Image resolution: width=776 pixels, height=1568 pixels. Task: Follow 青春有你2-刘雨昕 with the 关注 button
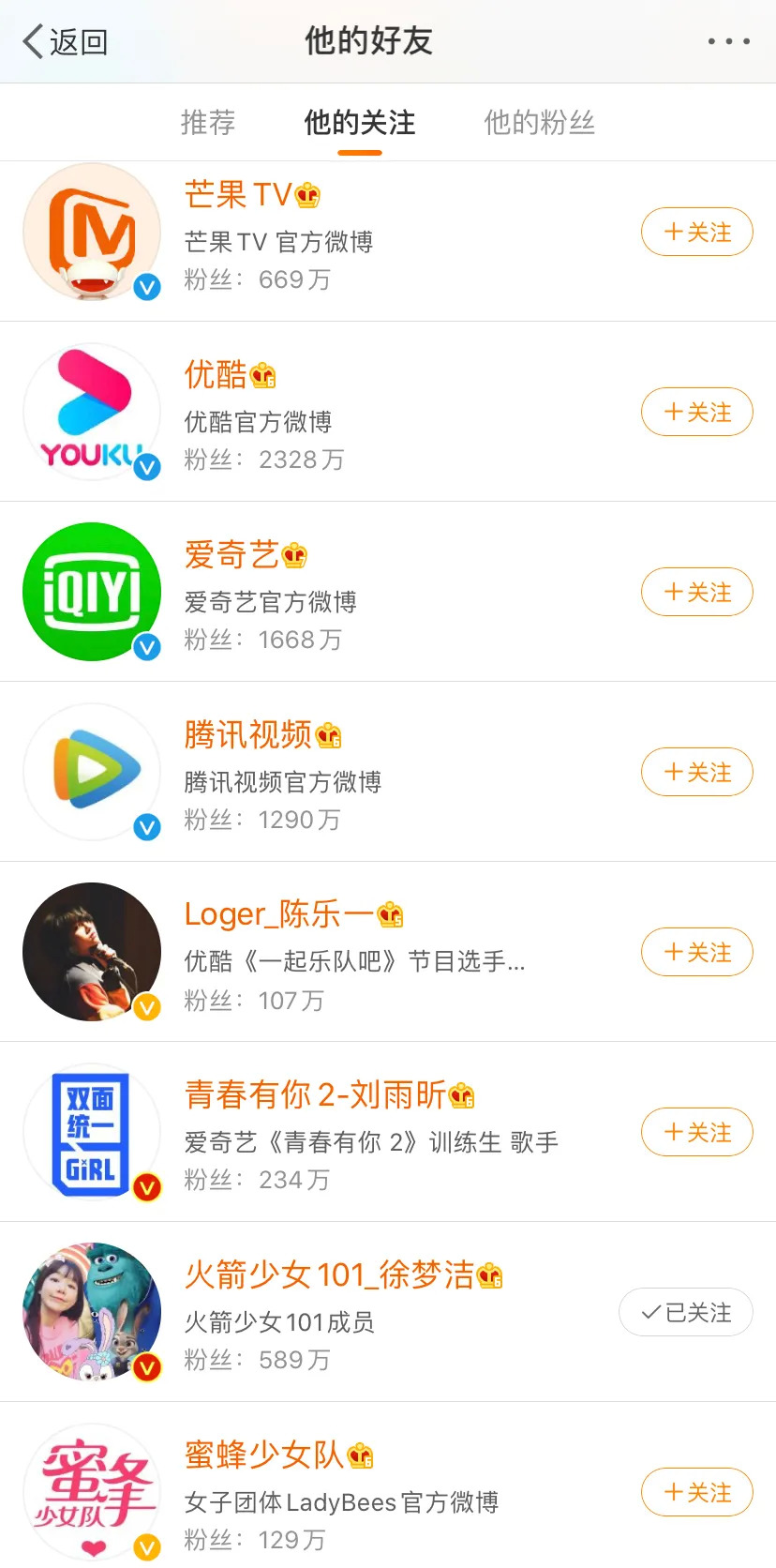[696, 1133]
